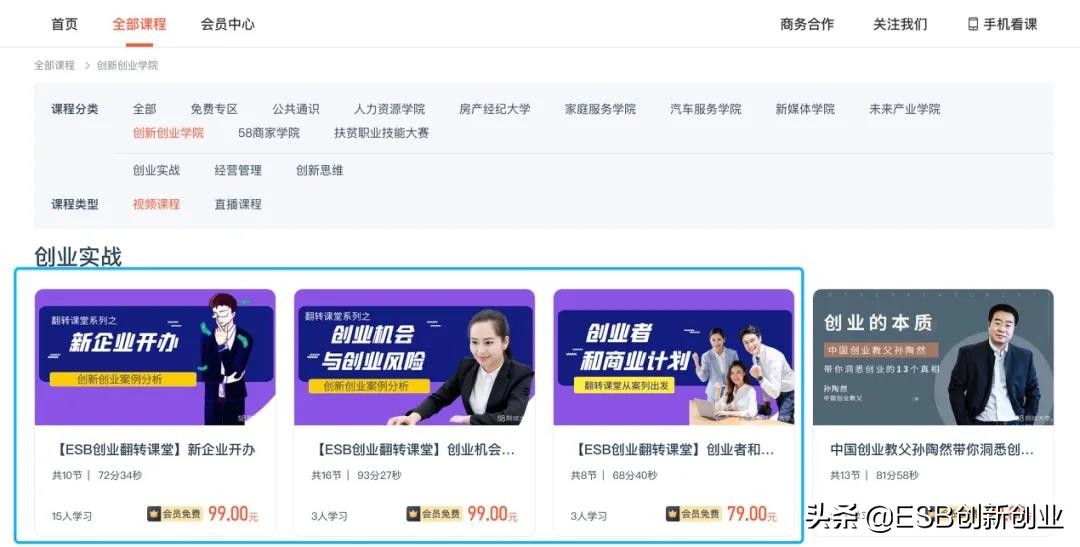This screenshot has height=547, width=1080.
Task: Select the 免费专区 category
Action: coord(214,109)
